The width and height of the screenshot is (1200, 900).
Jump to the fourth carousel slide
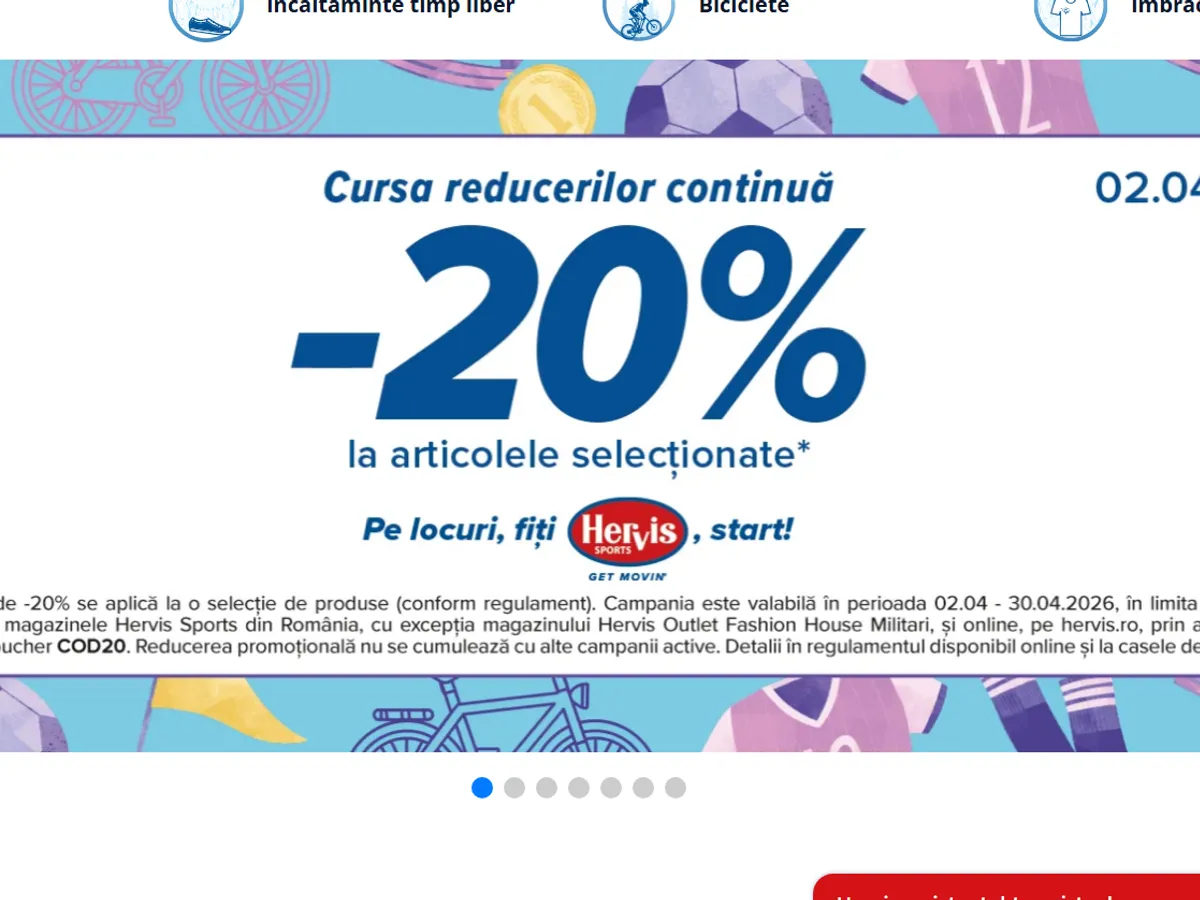point(579,788)
